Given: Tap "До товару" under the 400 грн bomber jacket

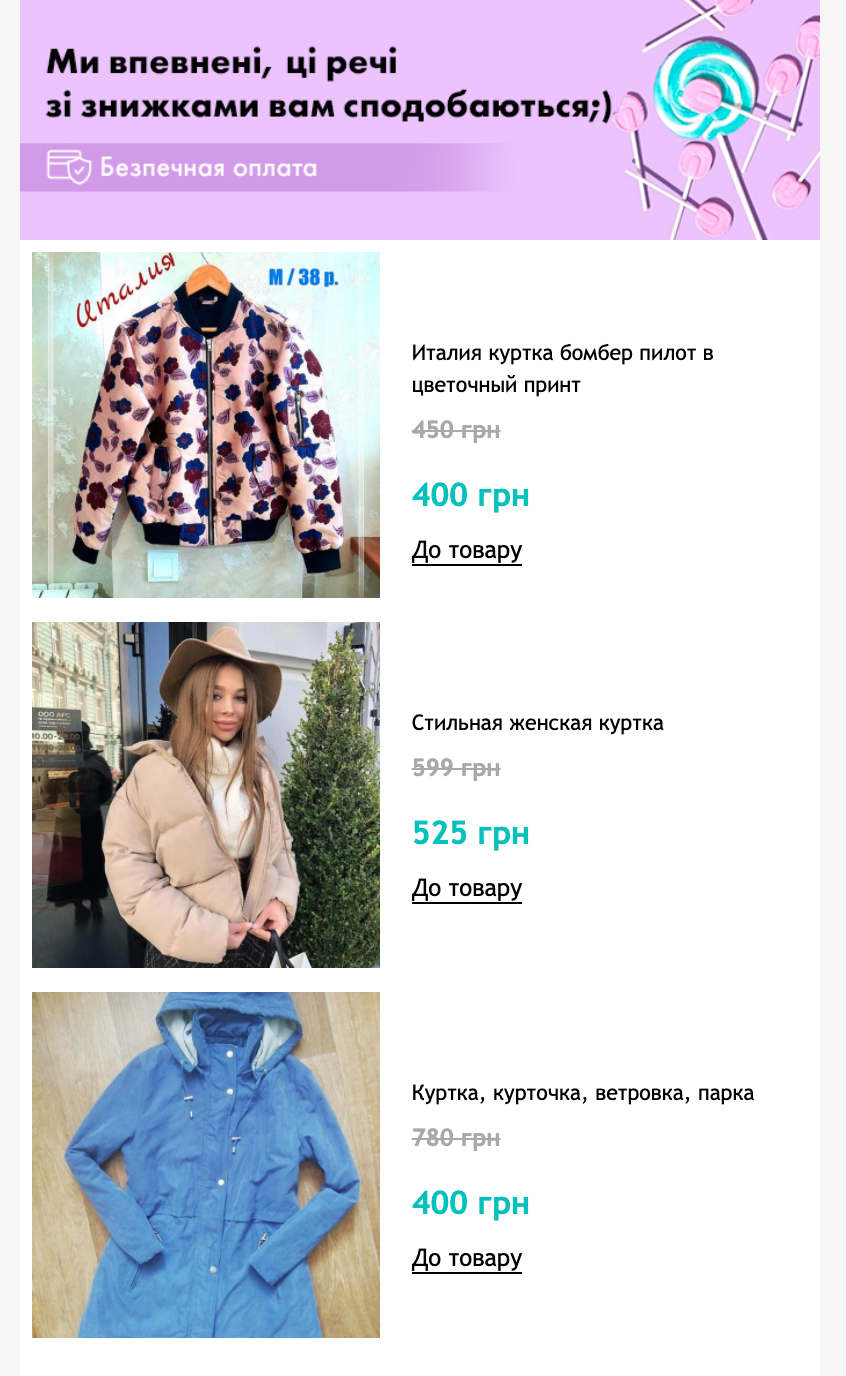Looking at the screenshot, I should 467,551.
